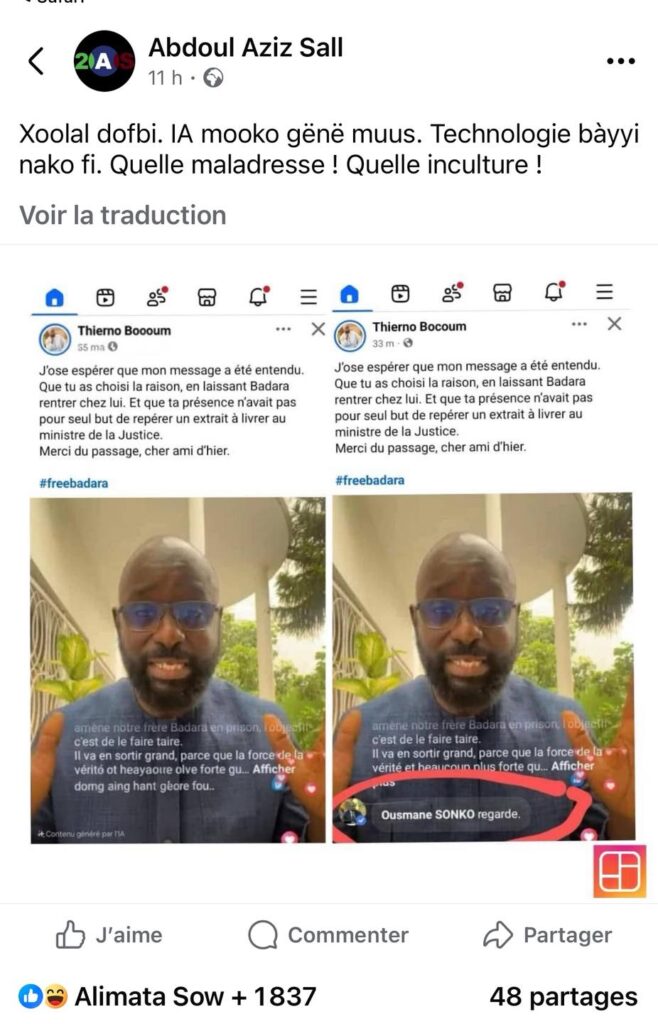Comment on the post with Commenter

click(x=328, y=935)
